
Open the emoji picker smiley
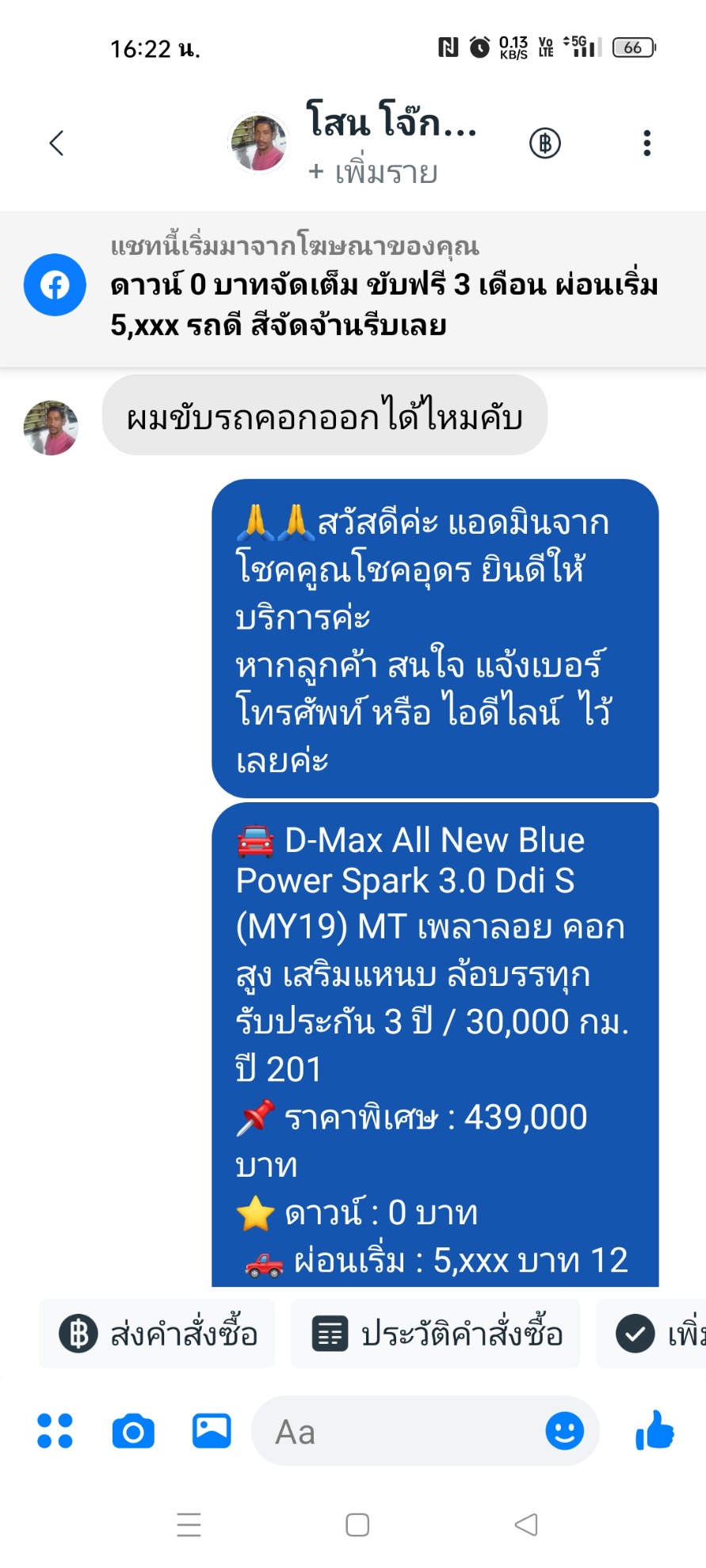[564, 1431]
